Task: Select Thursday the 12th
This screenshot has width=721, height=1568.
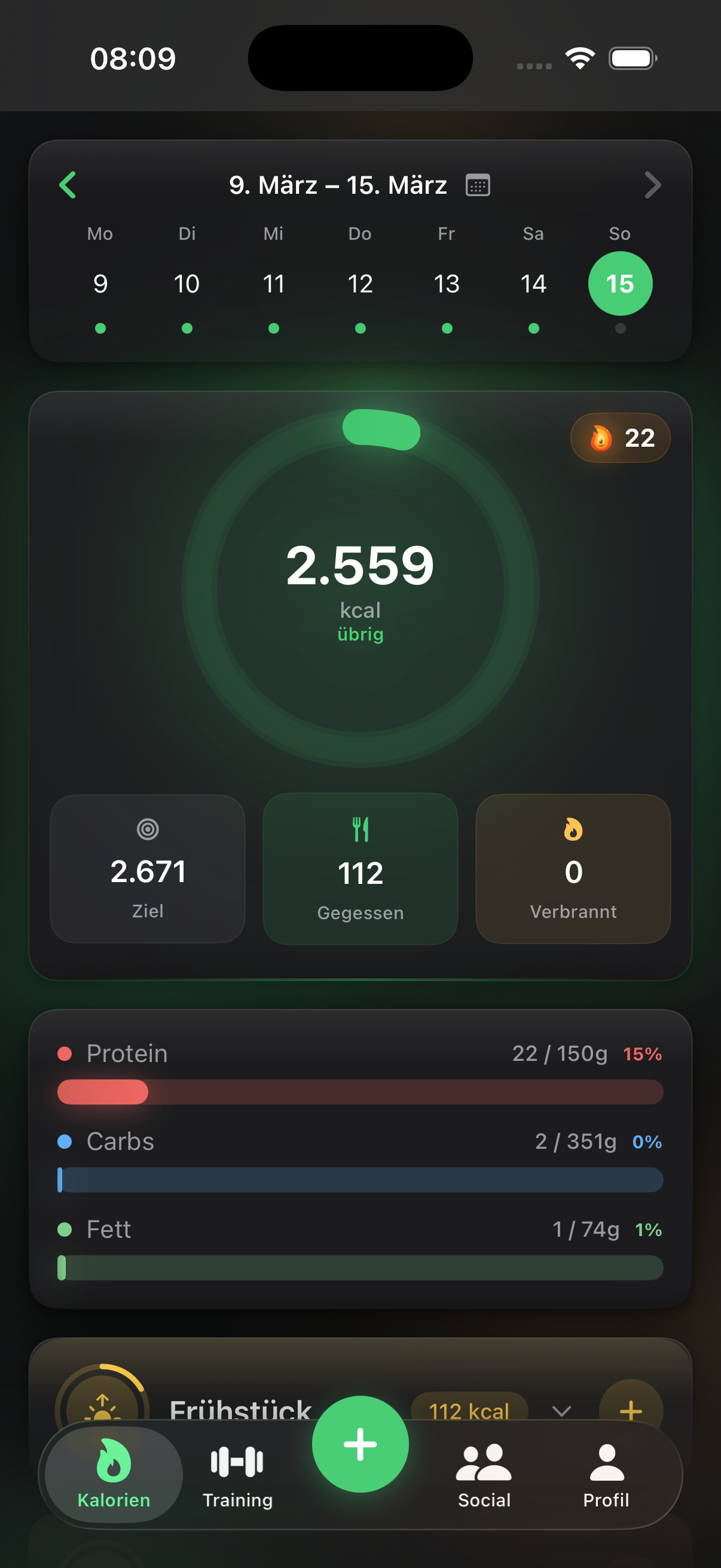Action: (360, 283)
